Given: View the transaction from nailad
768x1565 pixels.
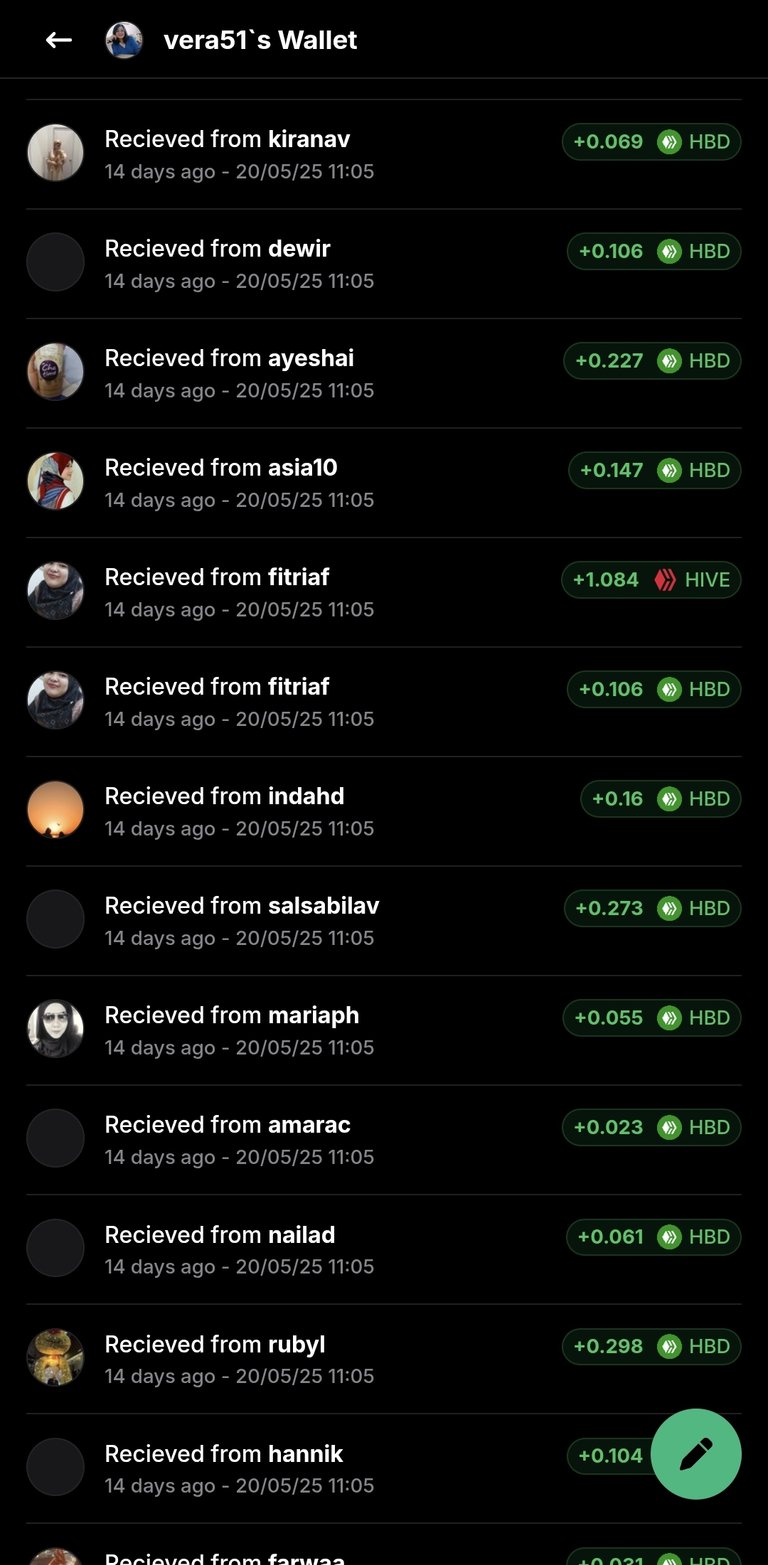Looking at the screenshot, I should click(384, 1249).
